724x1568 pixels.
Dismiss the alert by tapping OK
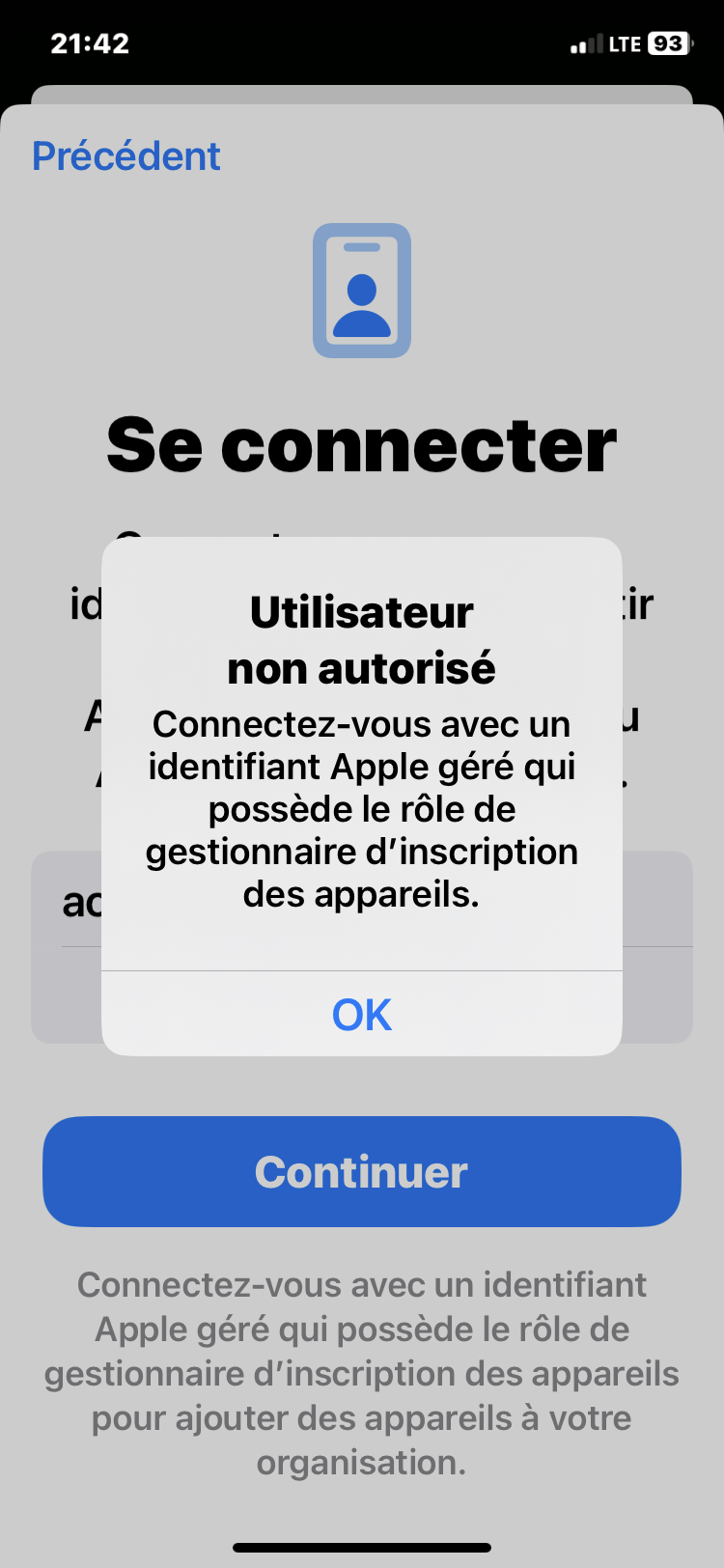tap(361, 1015)
